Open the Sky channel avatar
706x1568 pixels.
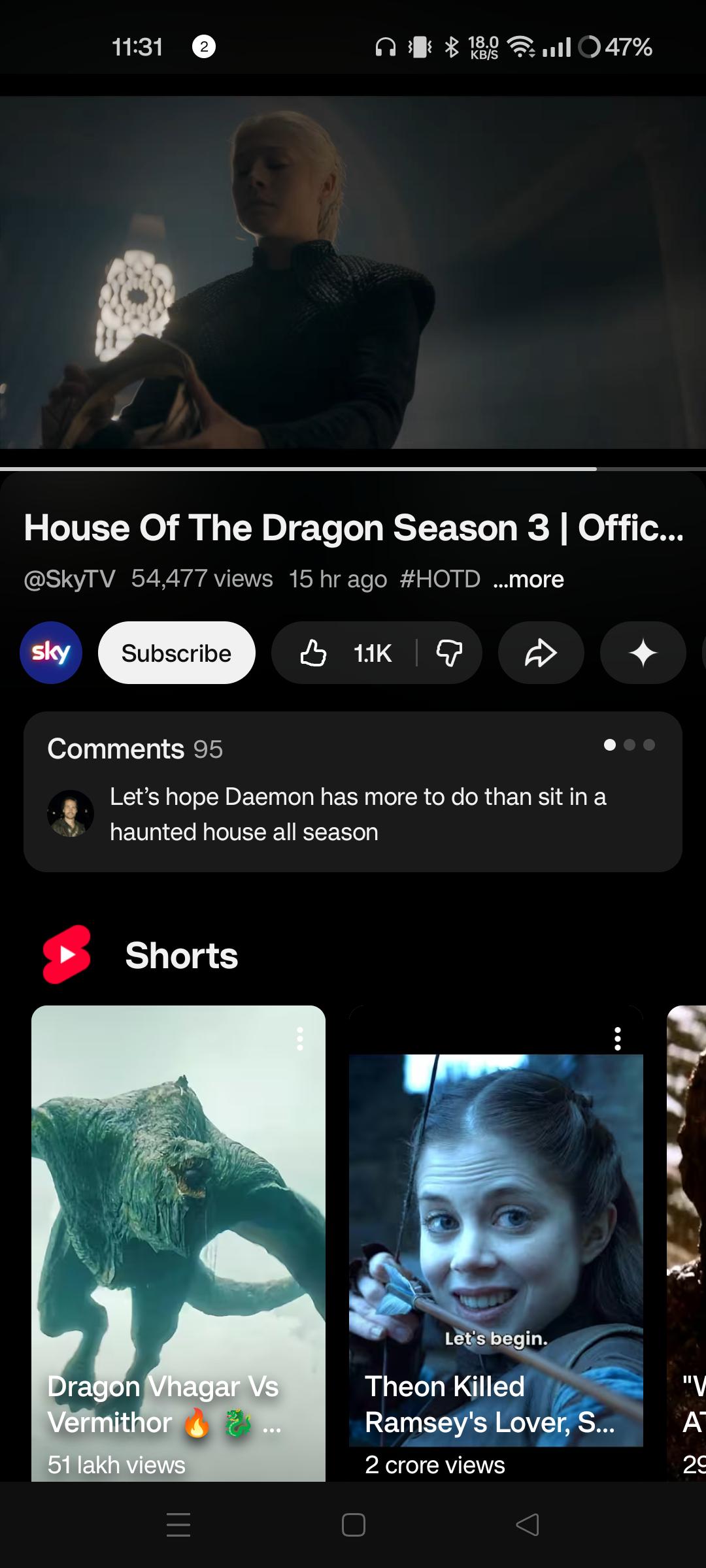pos(51,653)
